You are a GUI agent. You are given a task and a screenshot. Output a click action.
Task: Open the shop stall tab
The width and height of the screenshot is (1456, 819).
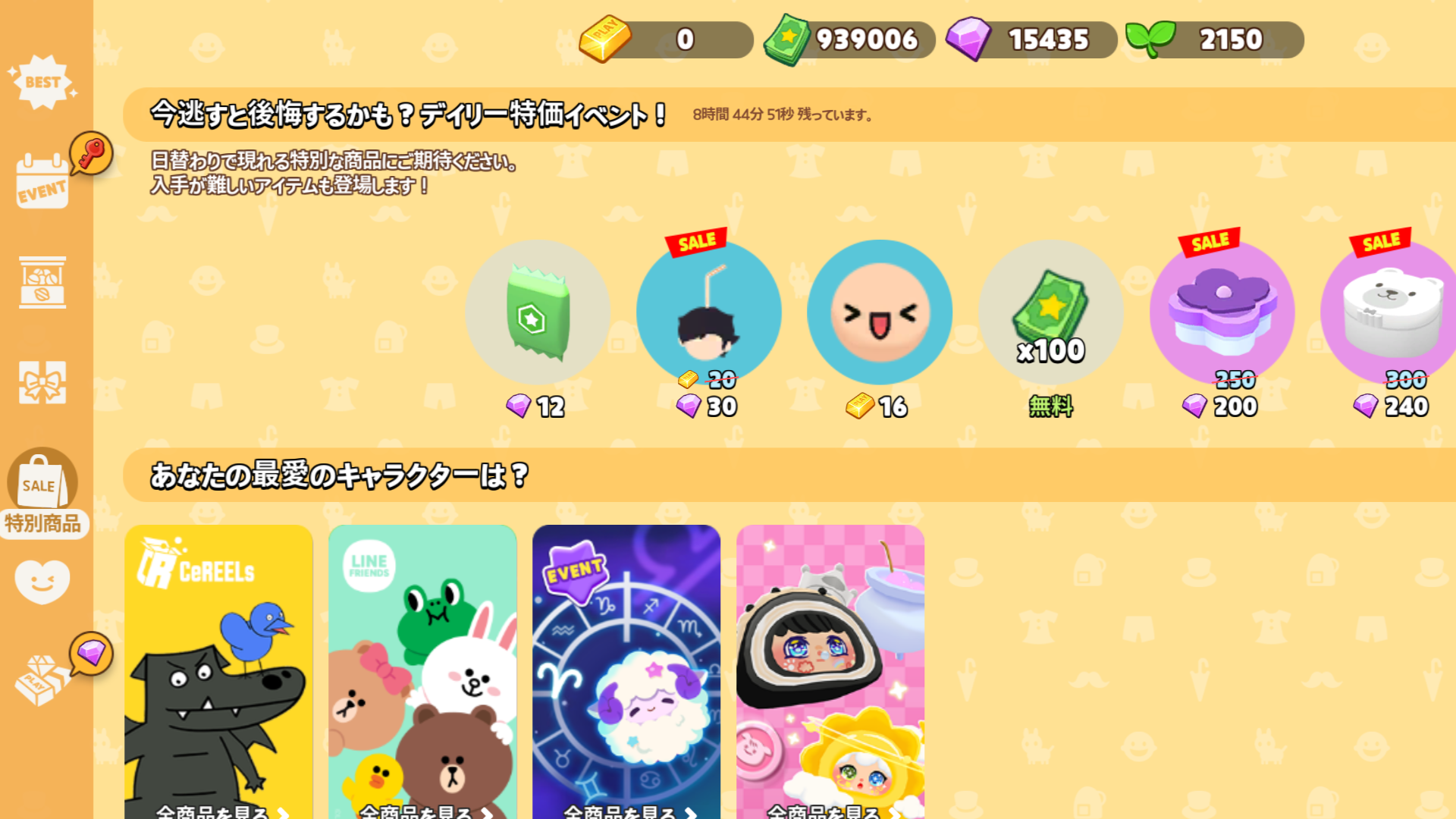pos(42,282)
